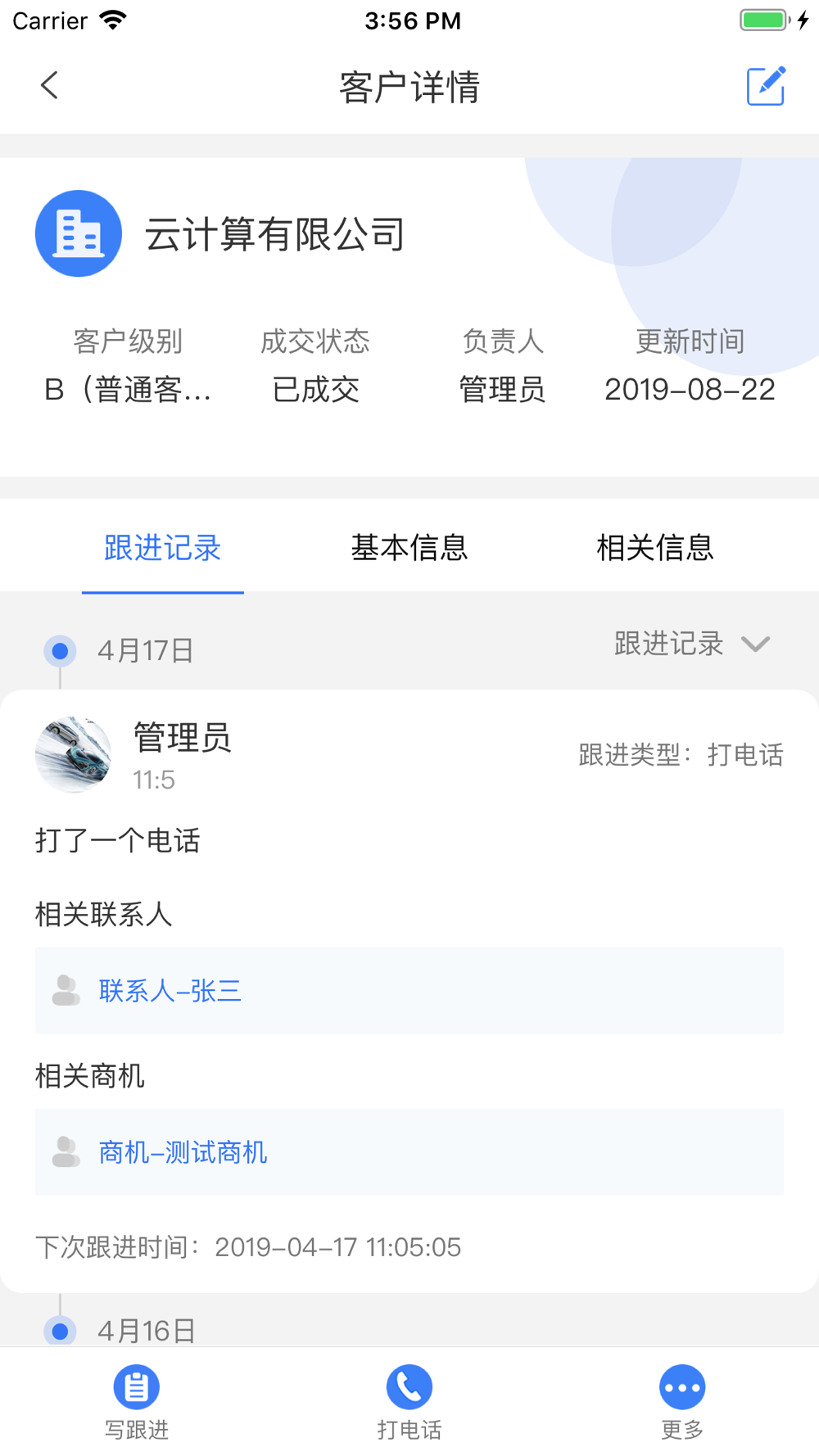
Task: Open the 更多 options
Action: pyautogui.click(x=681, y=1401)
